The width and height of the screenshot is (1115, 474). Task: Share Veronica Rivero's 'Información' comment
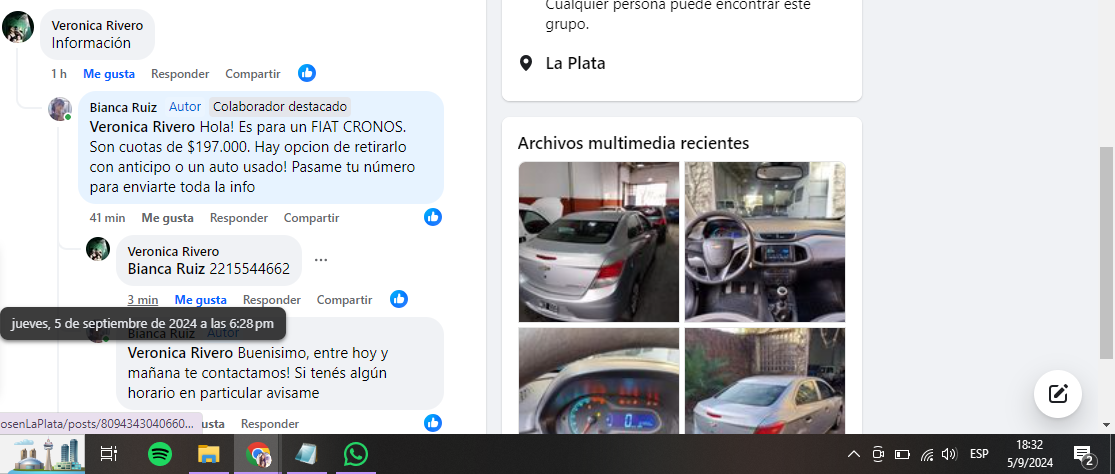pos(252,73)
